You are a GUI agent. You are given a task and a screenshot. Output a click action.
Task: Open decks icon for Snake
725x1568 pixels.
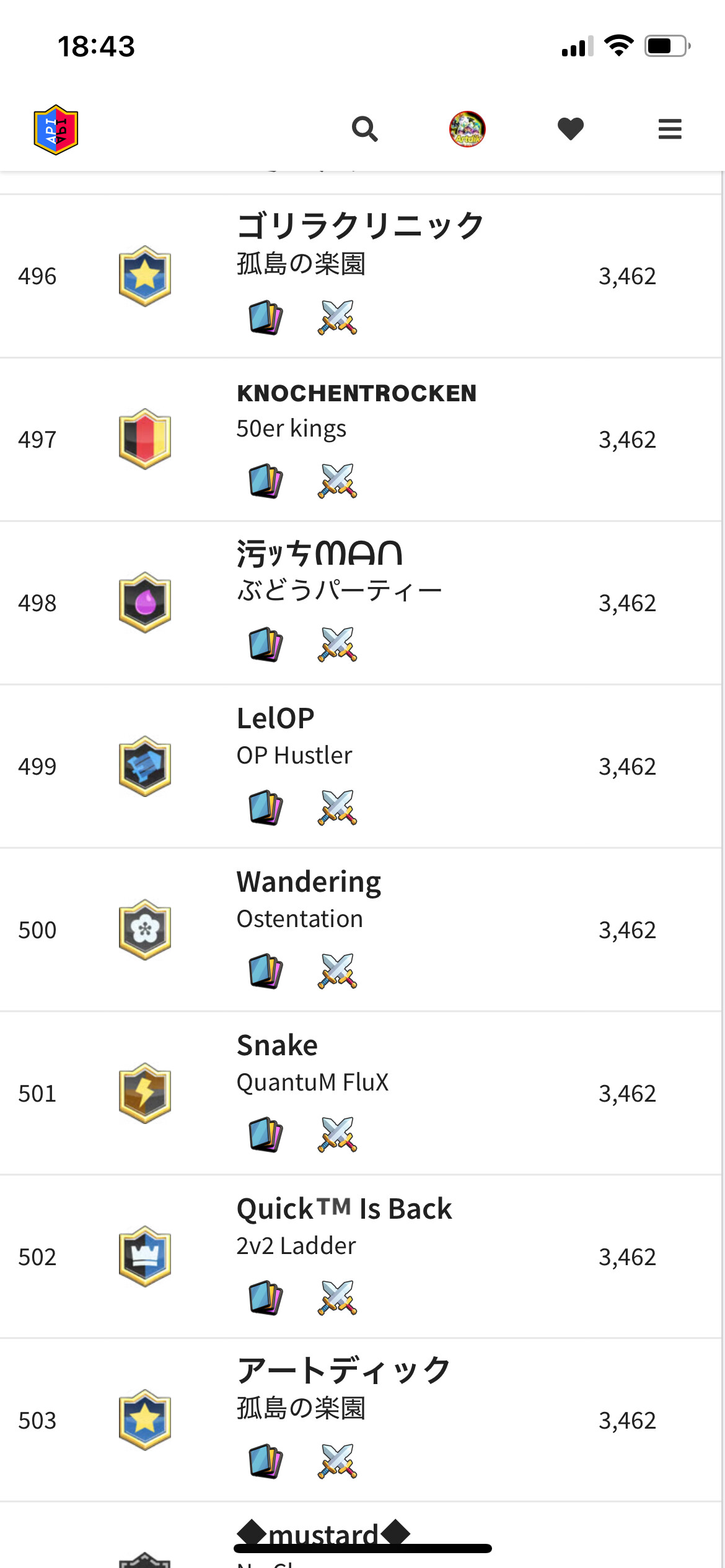click(266, 1135)
